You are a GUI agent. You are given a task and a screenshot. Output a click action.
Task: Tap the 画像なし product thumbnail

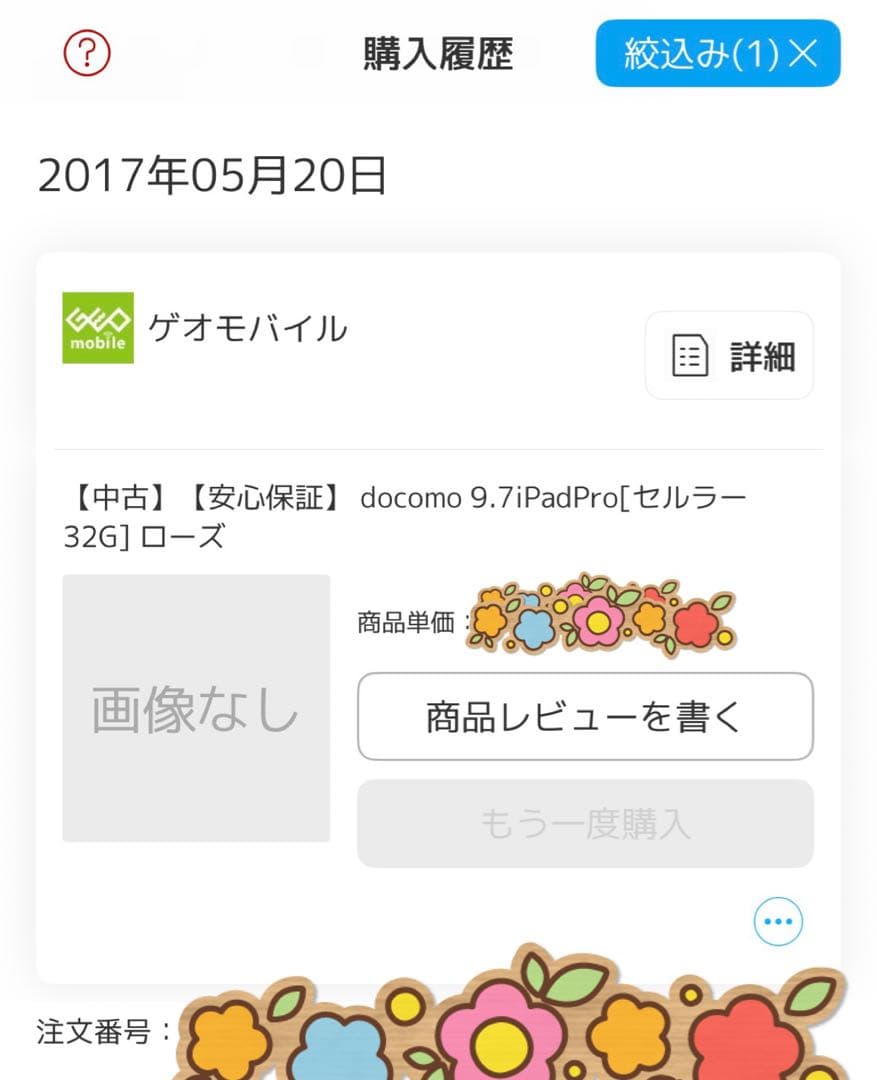click(196, 708)
